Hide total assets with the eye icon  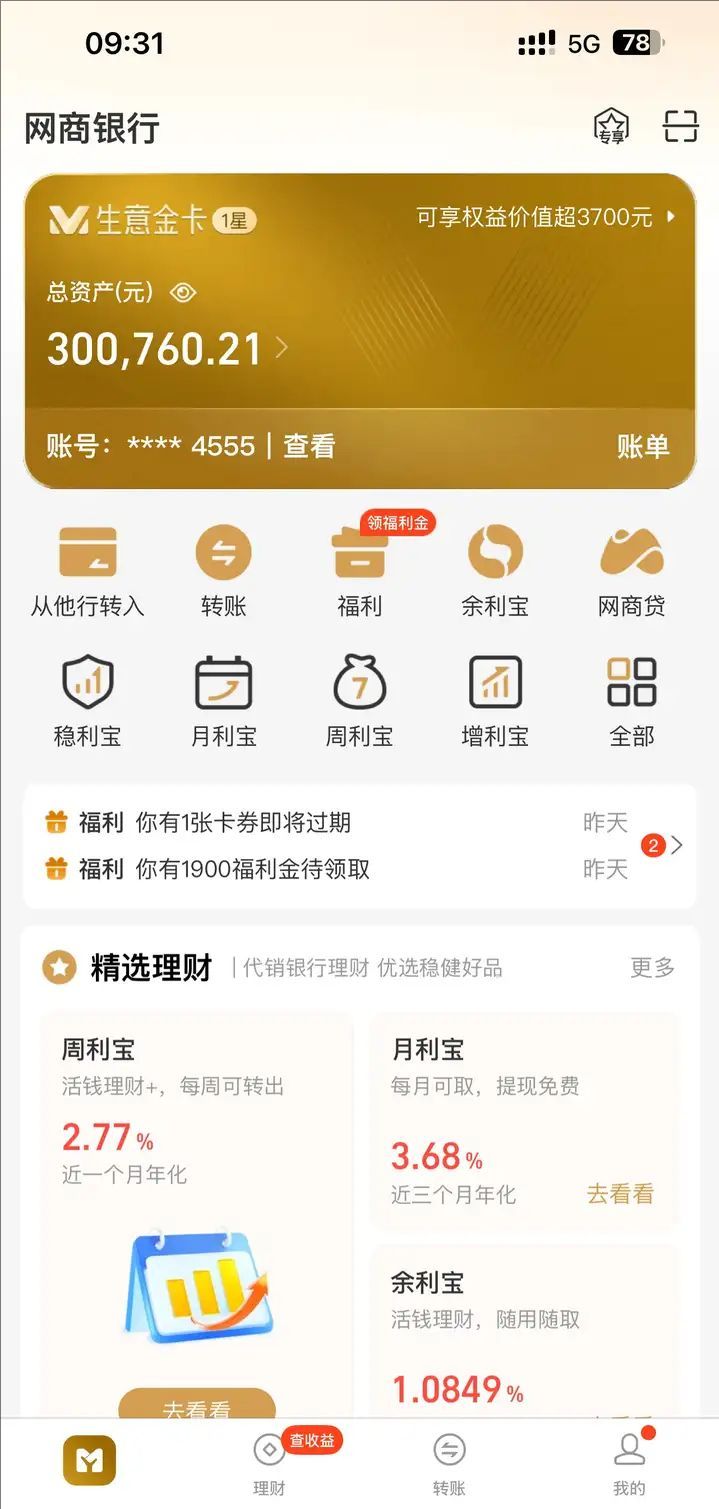coord(183,292)
